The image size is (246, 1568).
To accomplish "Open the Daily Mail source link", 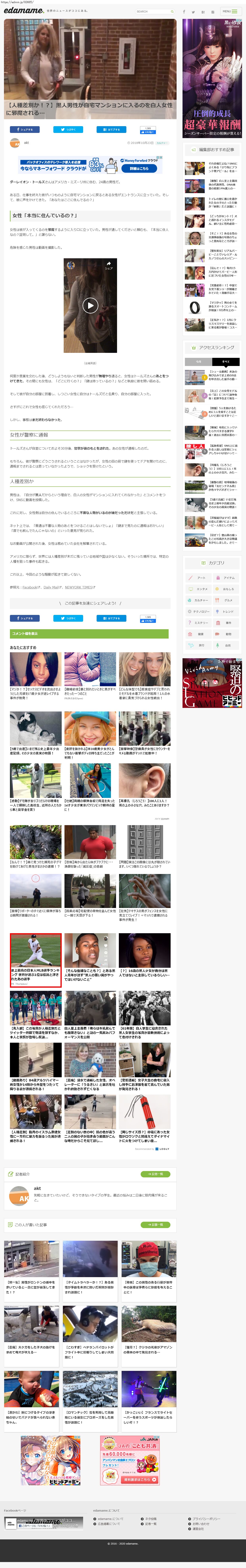I will tap(51, 587).
